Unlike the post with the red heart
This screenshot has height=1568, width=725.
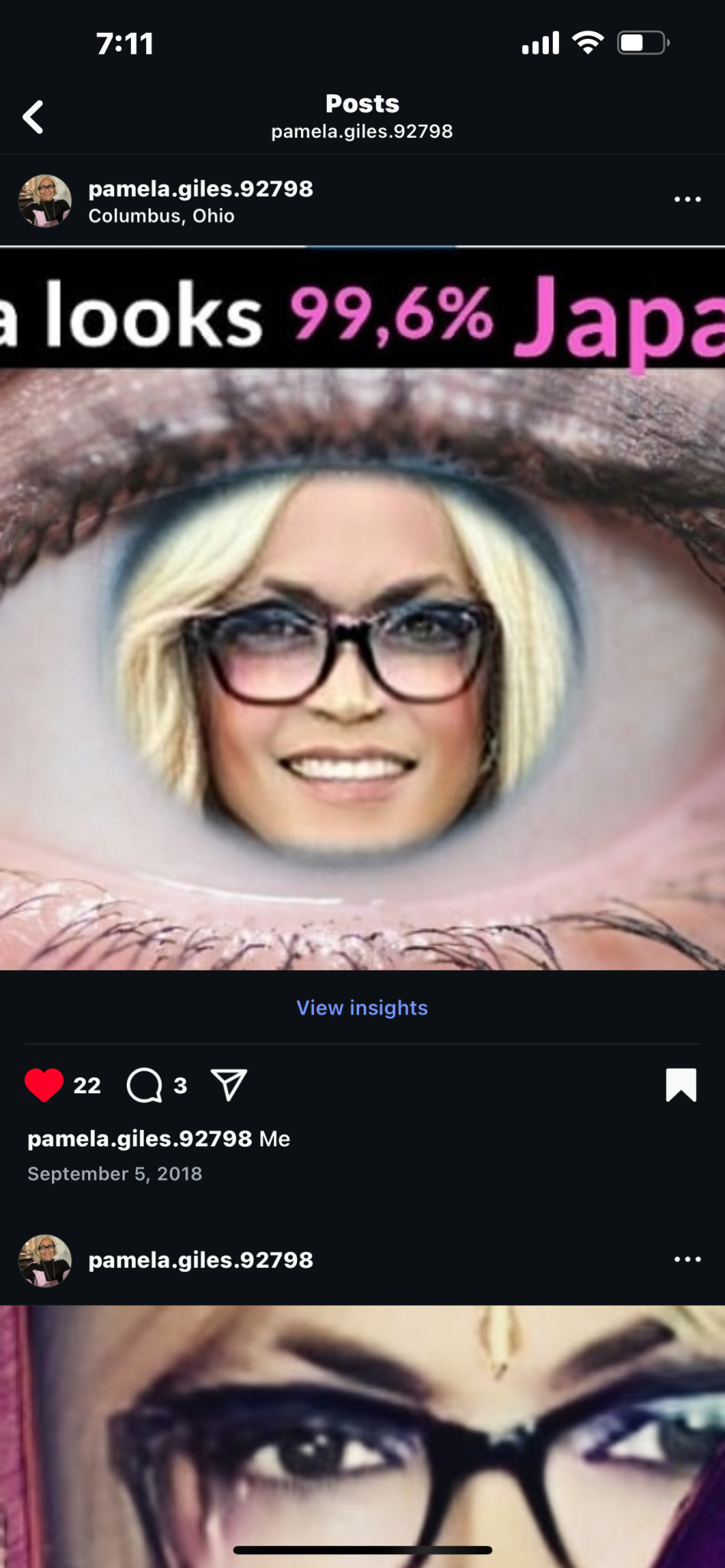click(44, 1085)
